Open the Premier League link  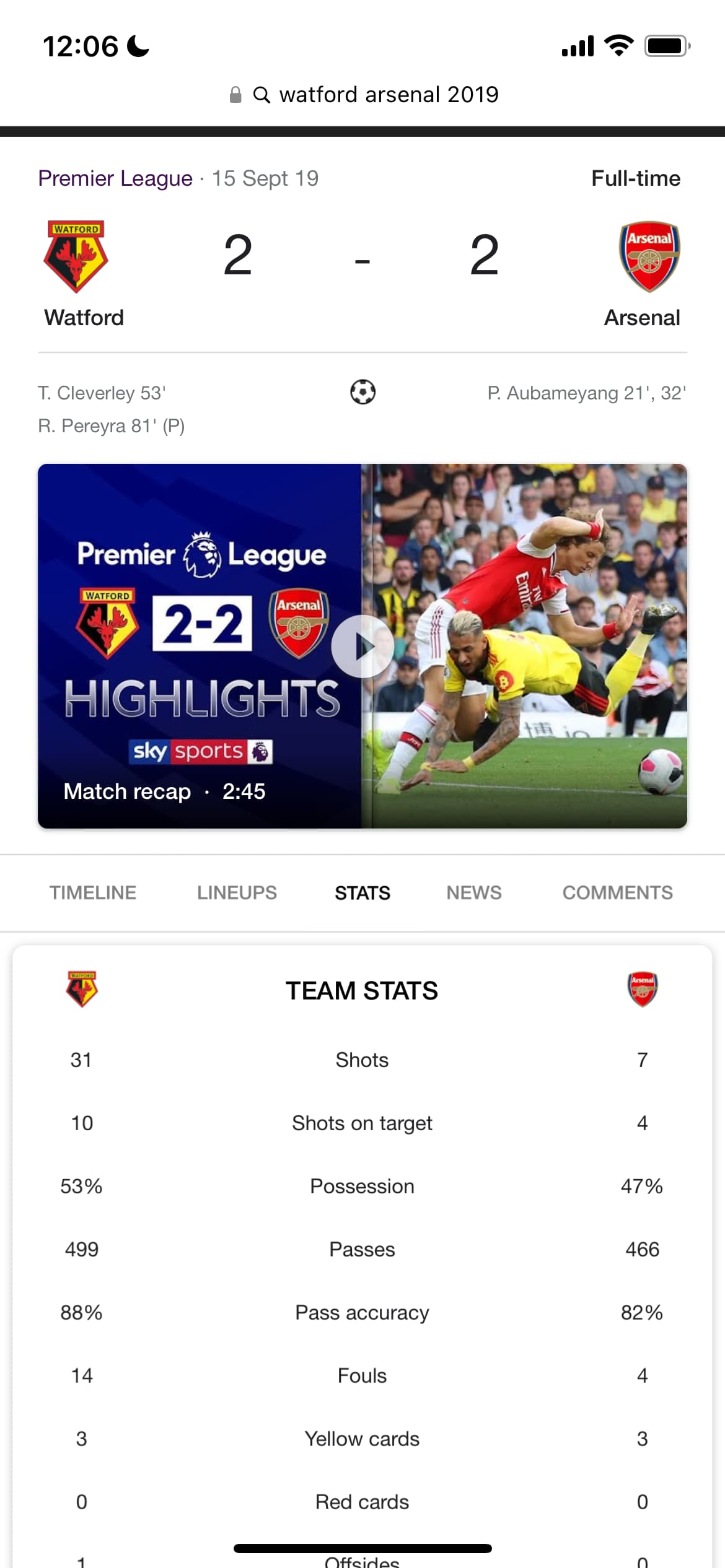(x=115, y=178)
